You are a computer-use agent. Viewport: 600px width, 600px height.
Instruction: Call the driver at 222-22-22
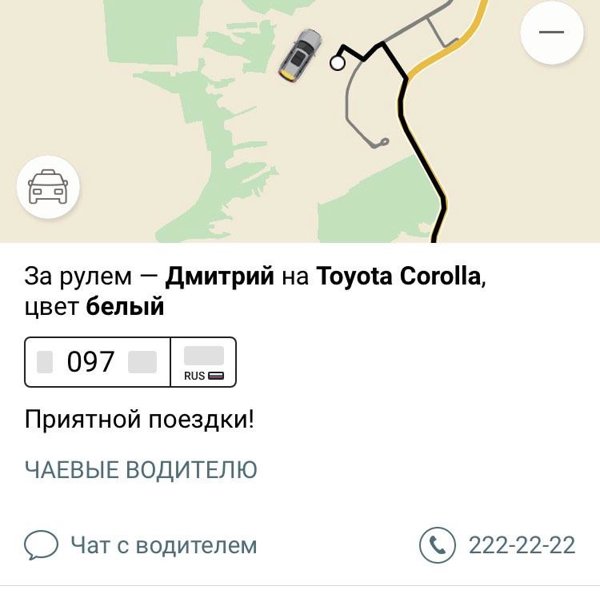pyautogui.click(x=497, y=546)
